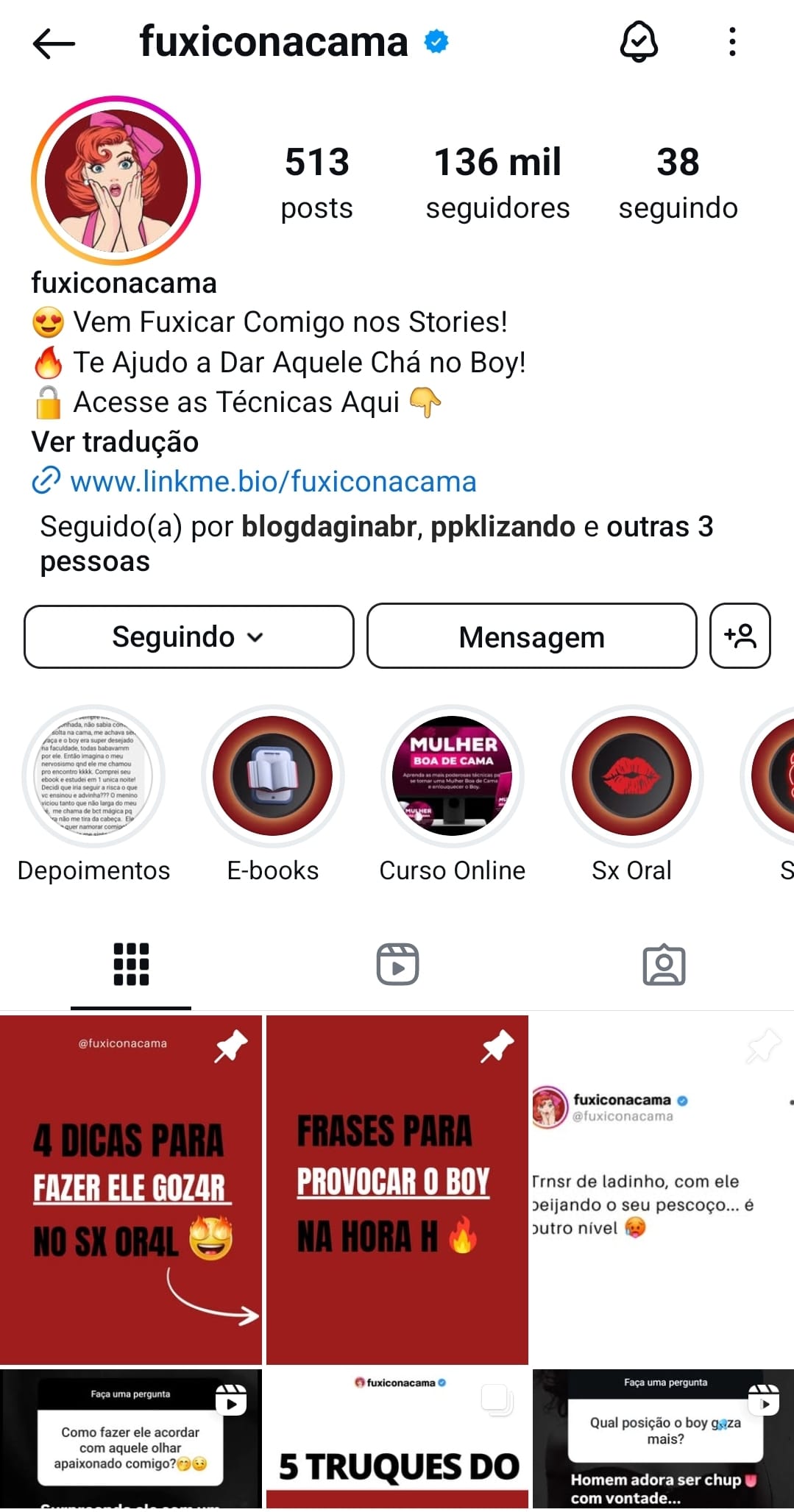View the fuxiconacama profile picture story
Viewport: 794px width, 1512px height.
[116, 180]
